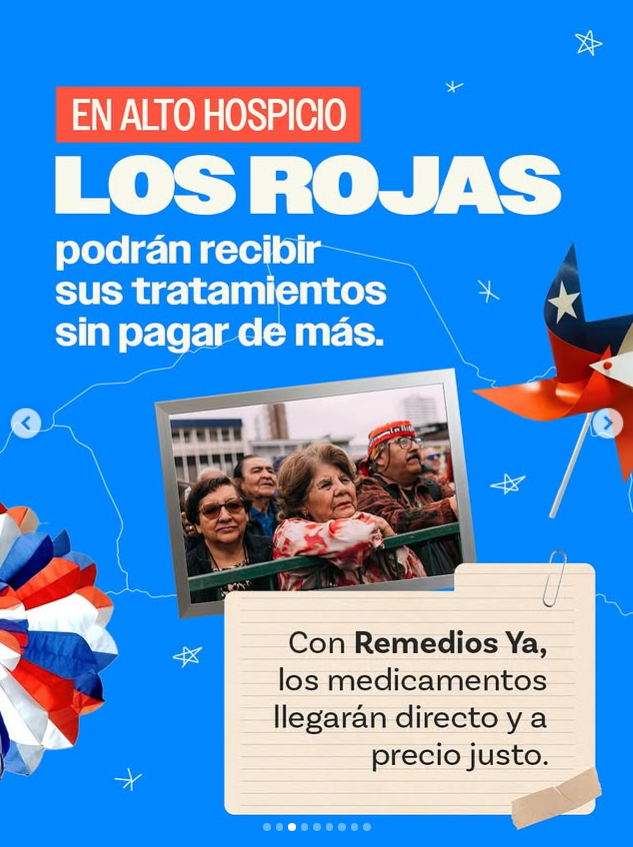Go back to the previous carousel slide
Image resolution: width=633 pixels, height=847 pixels.
coord(26,423)
